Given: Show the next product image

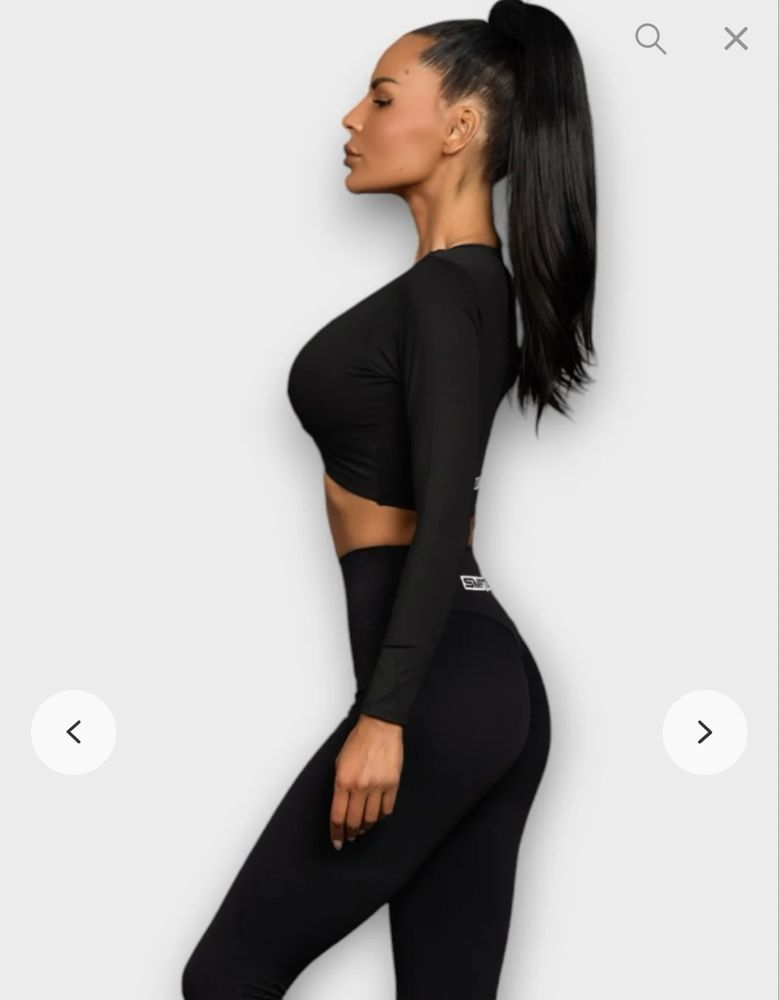Looking at the screenshot, I should (x=704, y=732).
